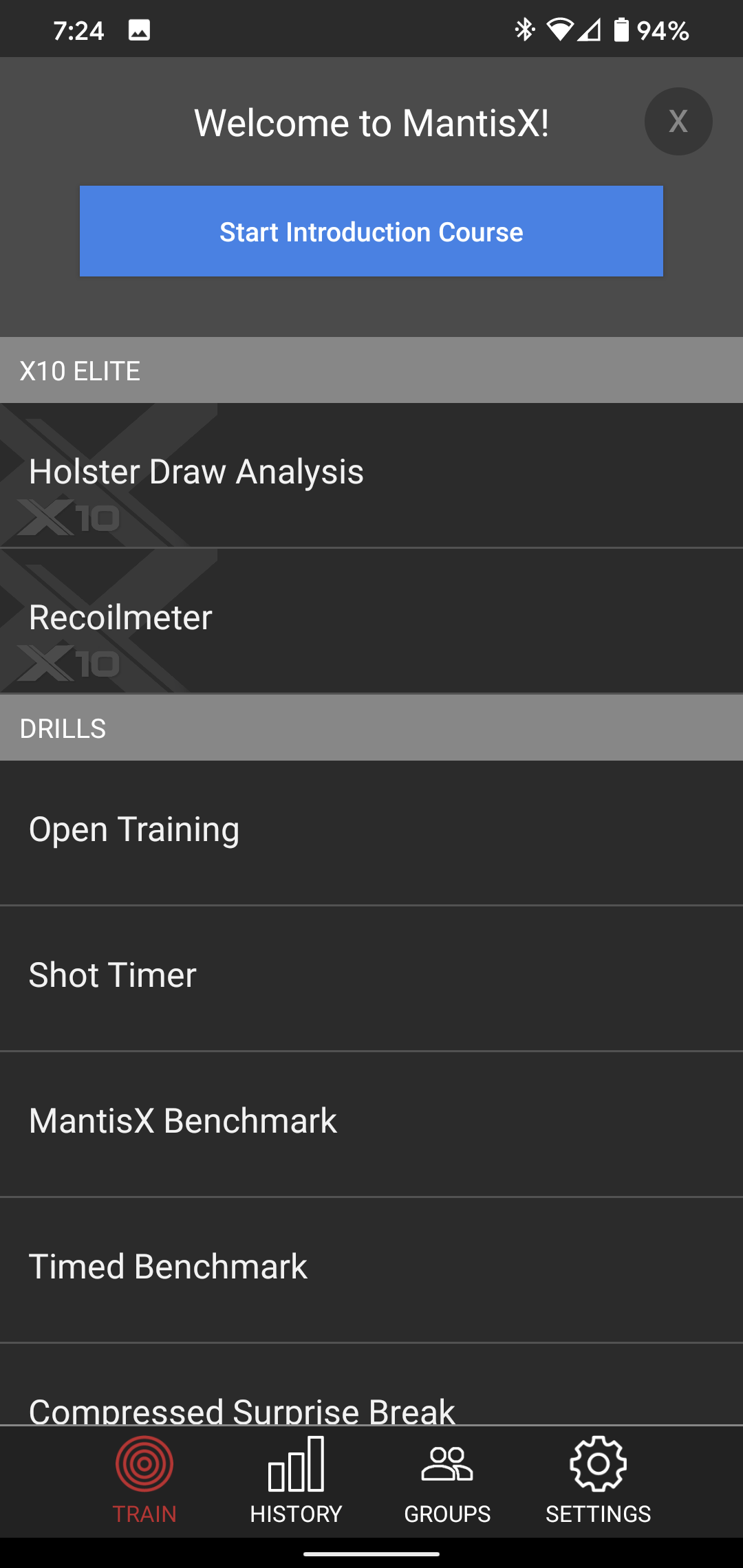Dismiss the Welcome to MantisX banner

pos(678,122)
